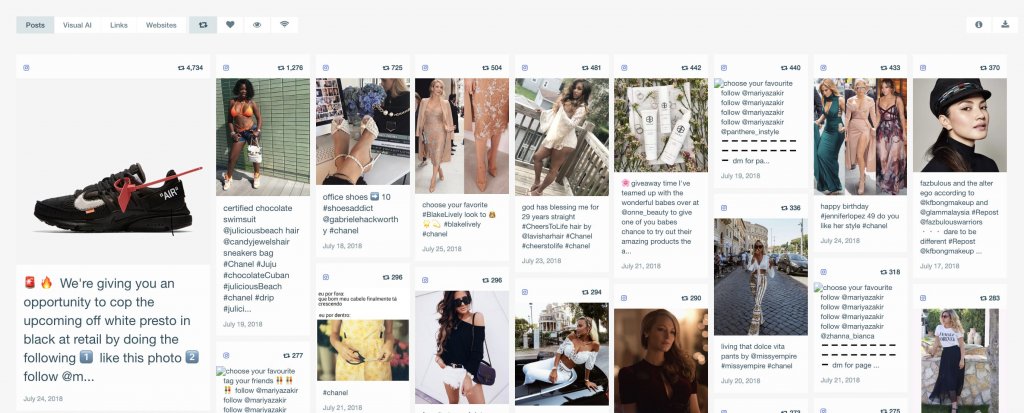Sort posts by reposts icon
Viewport: 1024px width, 413px height.
tap(203, 24)
